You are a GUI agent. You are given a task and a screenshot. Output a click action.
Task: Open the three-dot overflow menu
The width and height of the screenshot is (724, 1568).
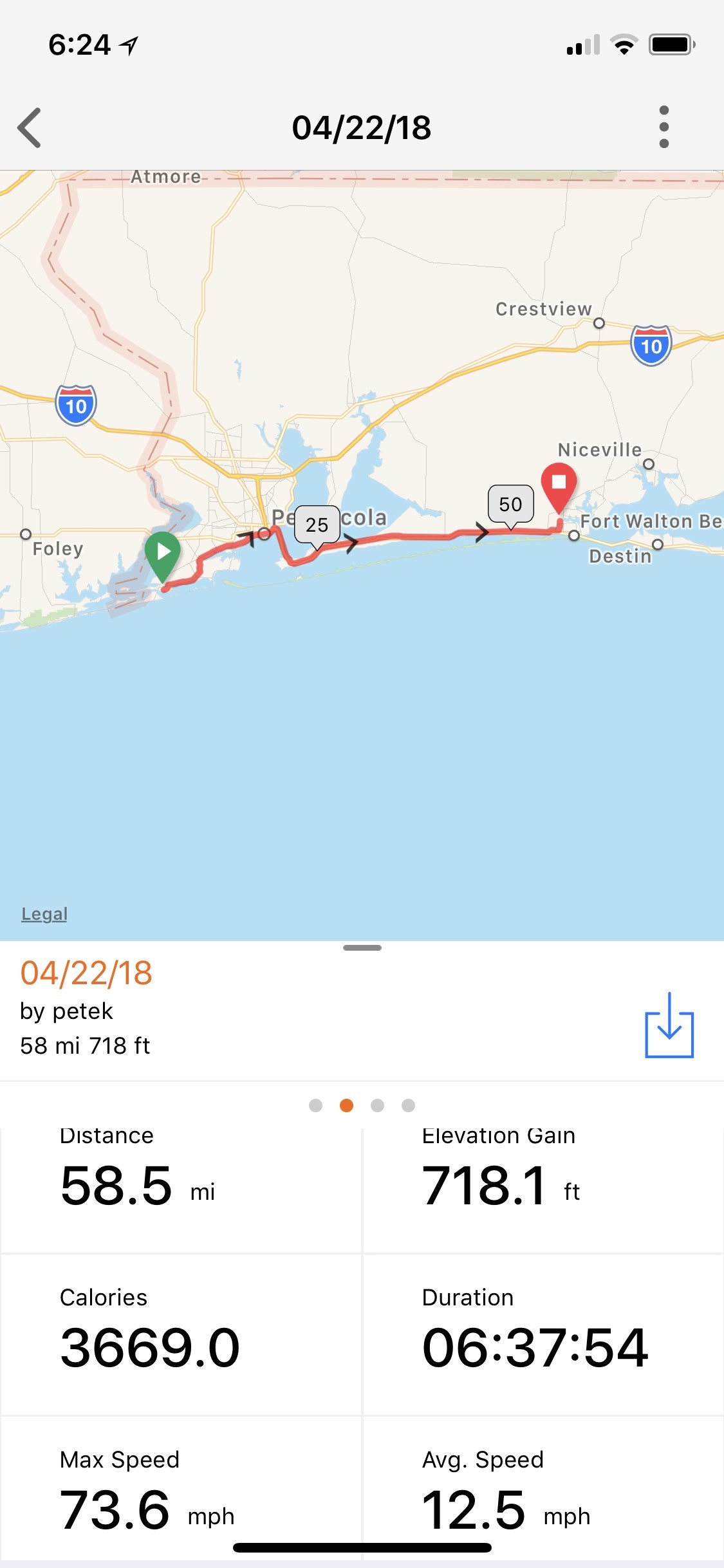point(664,127)
